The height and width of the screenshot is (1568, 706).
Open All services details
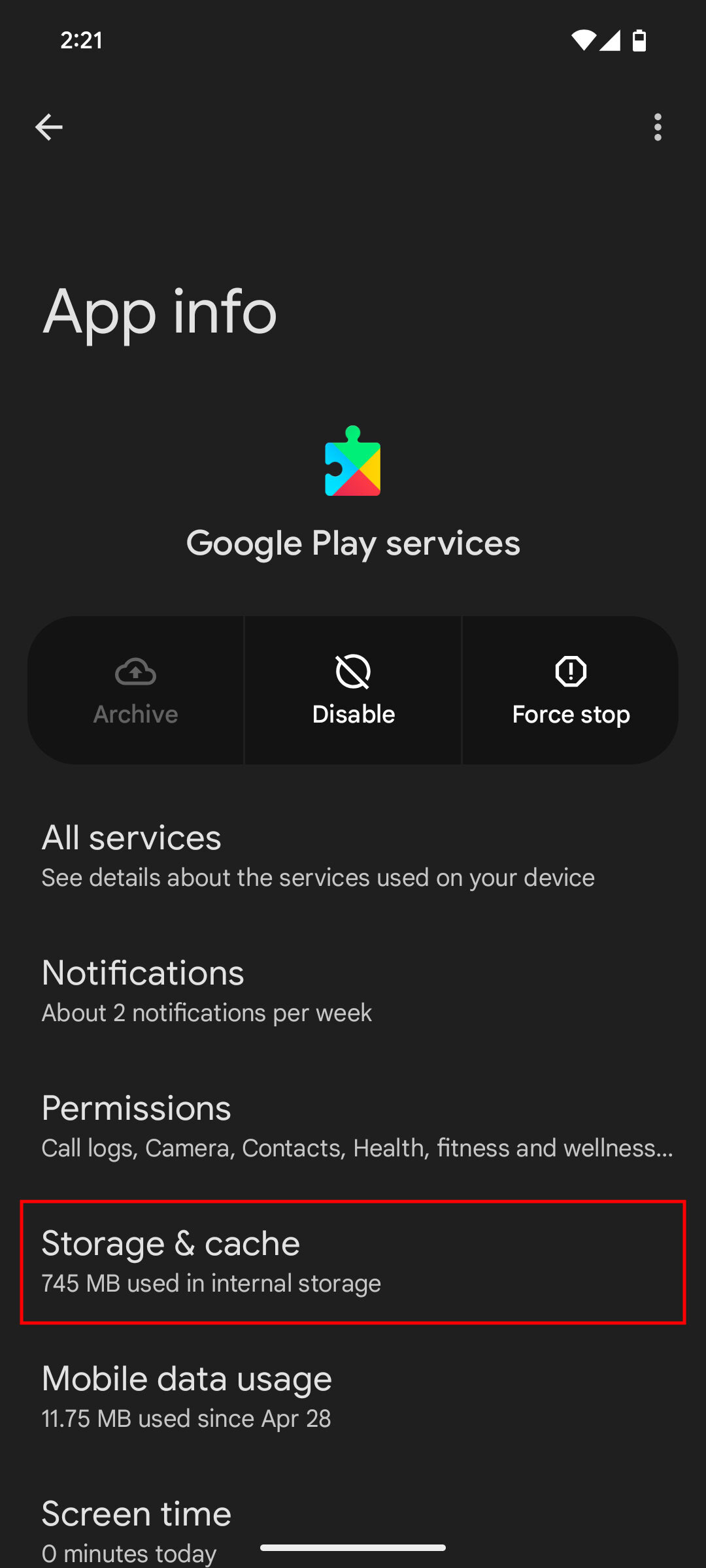point(353,856)
